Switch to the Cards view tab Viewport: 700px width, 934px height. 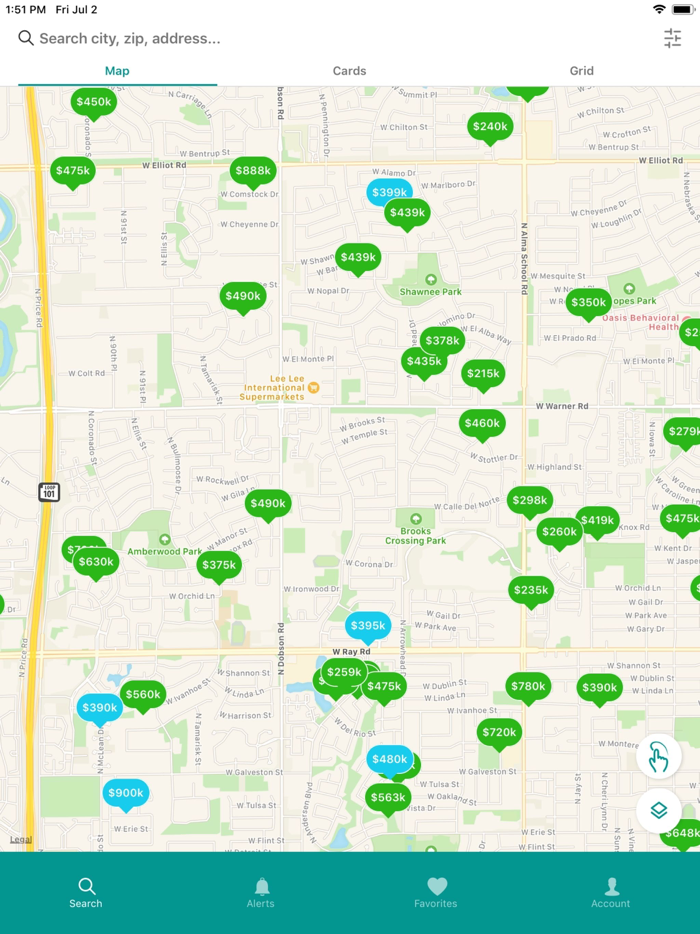(x=349, y=71)
